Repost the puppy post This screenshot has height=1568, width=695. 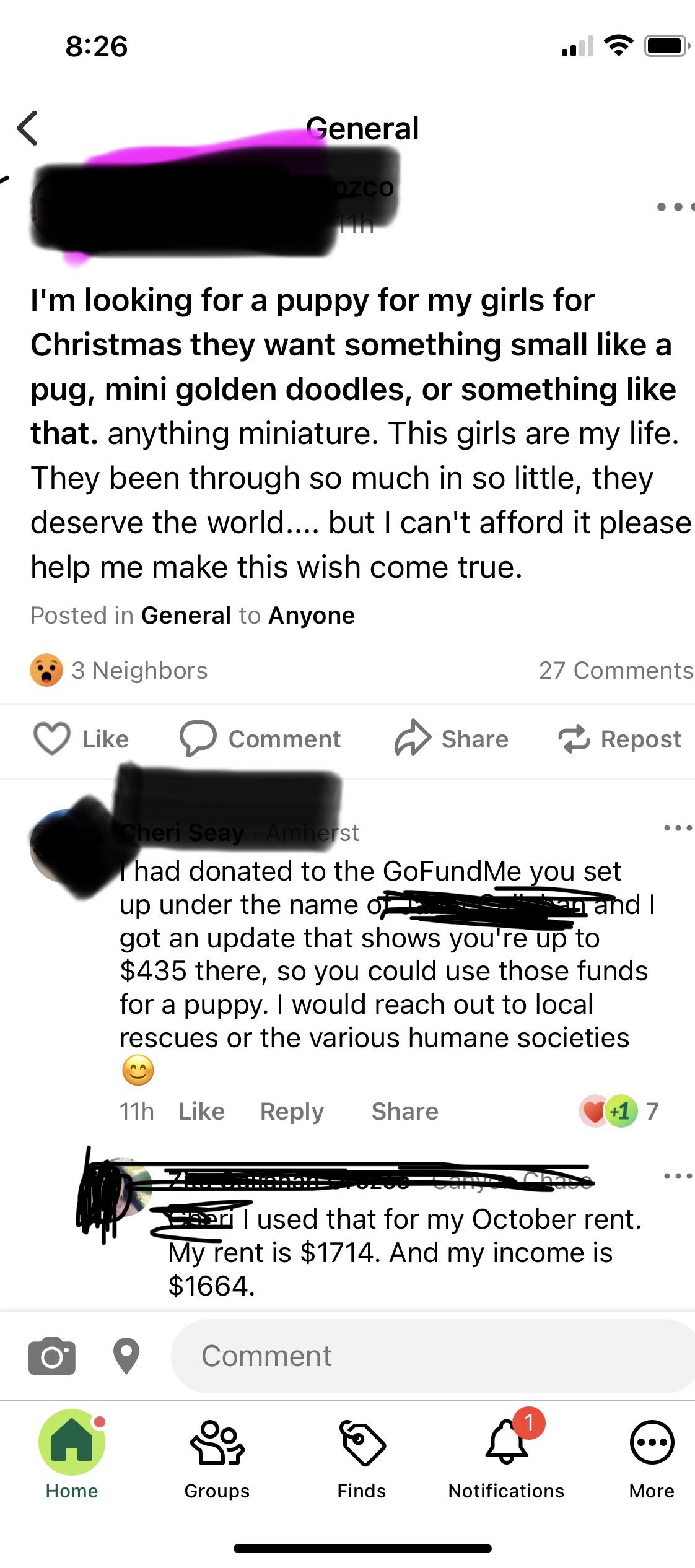point(620,739)
